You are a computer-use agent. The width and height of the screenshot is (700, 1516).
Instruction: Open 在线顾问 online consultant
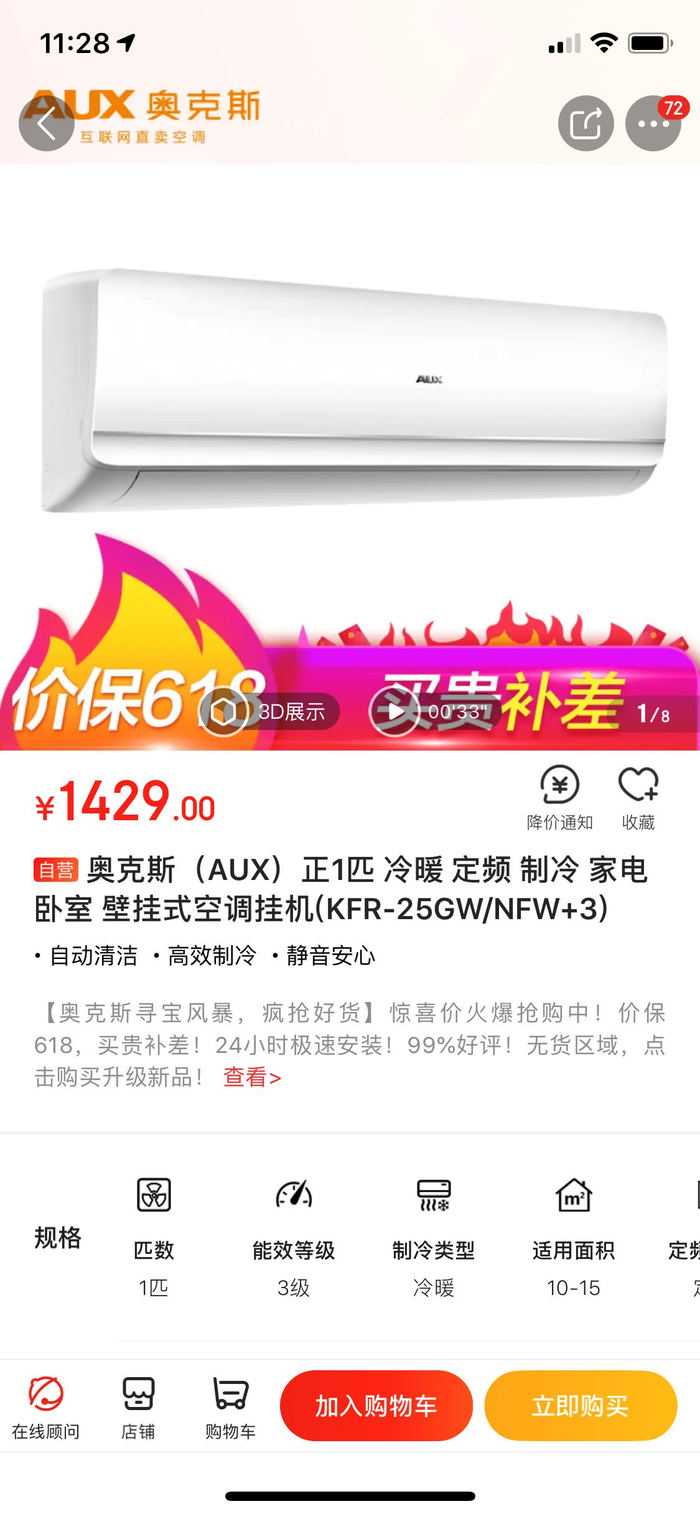pyautogui.click(x=45, y=1408)
